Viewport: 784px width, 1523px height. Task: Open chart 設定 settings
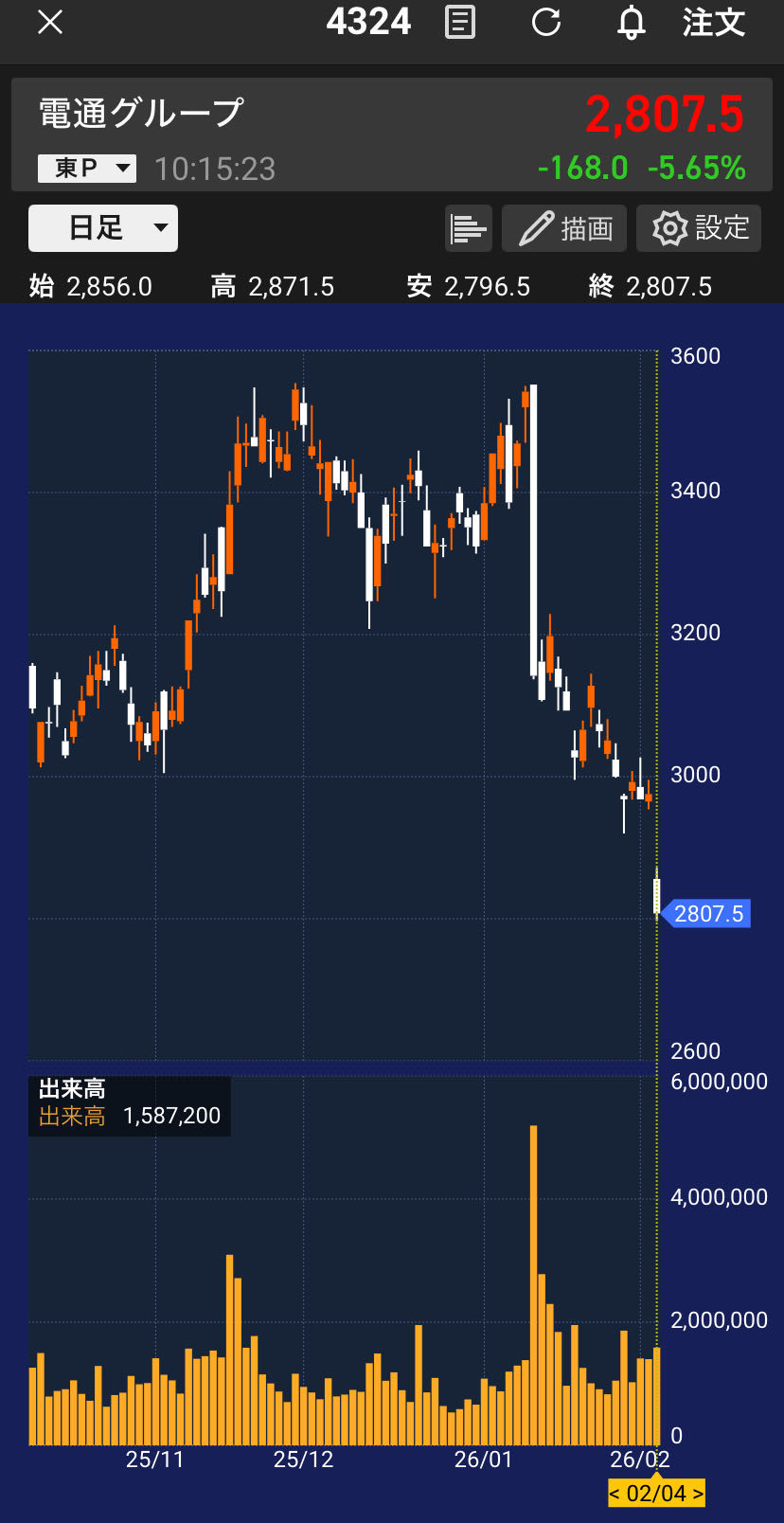(699, 228)
